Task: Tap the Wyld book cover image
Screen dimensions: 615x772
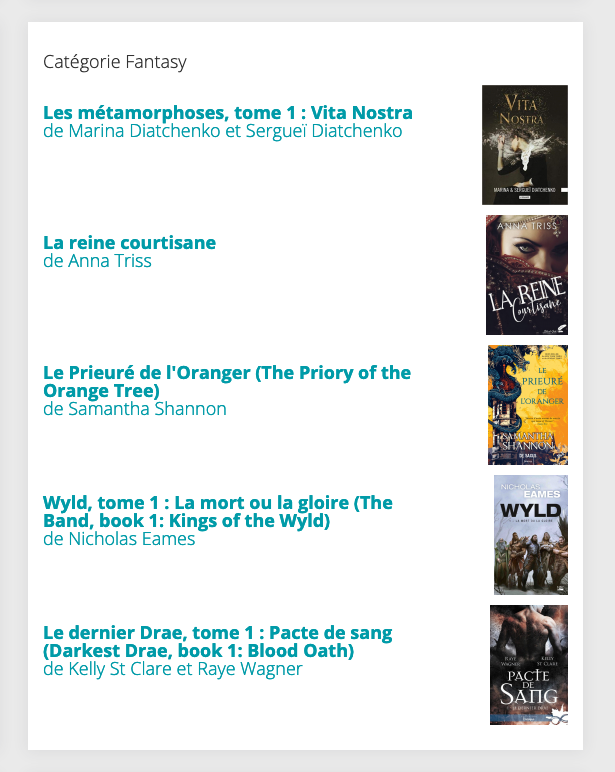Action: point(530,535)
